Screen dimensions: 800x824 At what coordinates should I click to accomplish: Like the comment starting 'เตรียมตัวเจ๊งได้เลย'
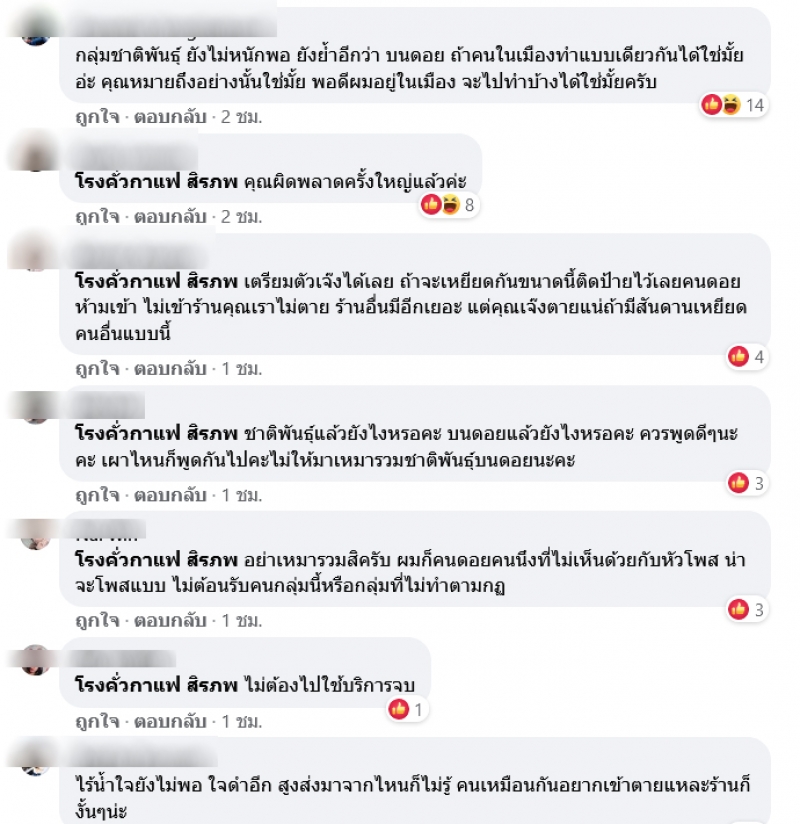point(97,368)
